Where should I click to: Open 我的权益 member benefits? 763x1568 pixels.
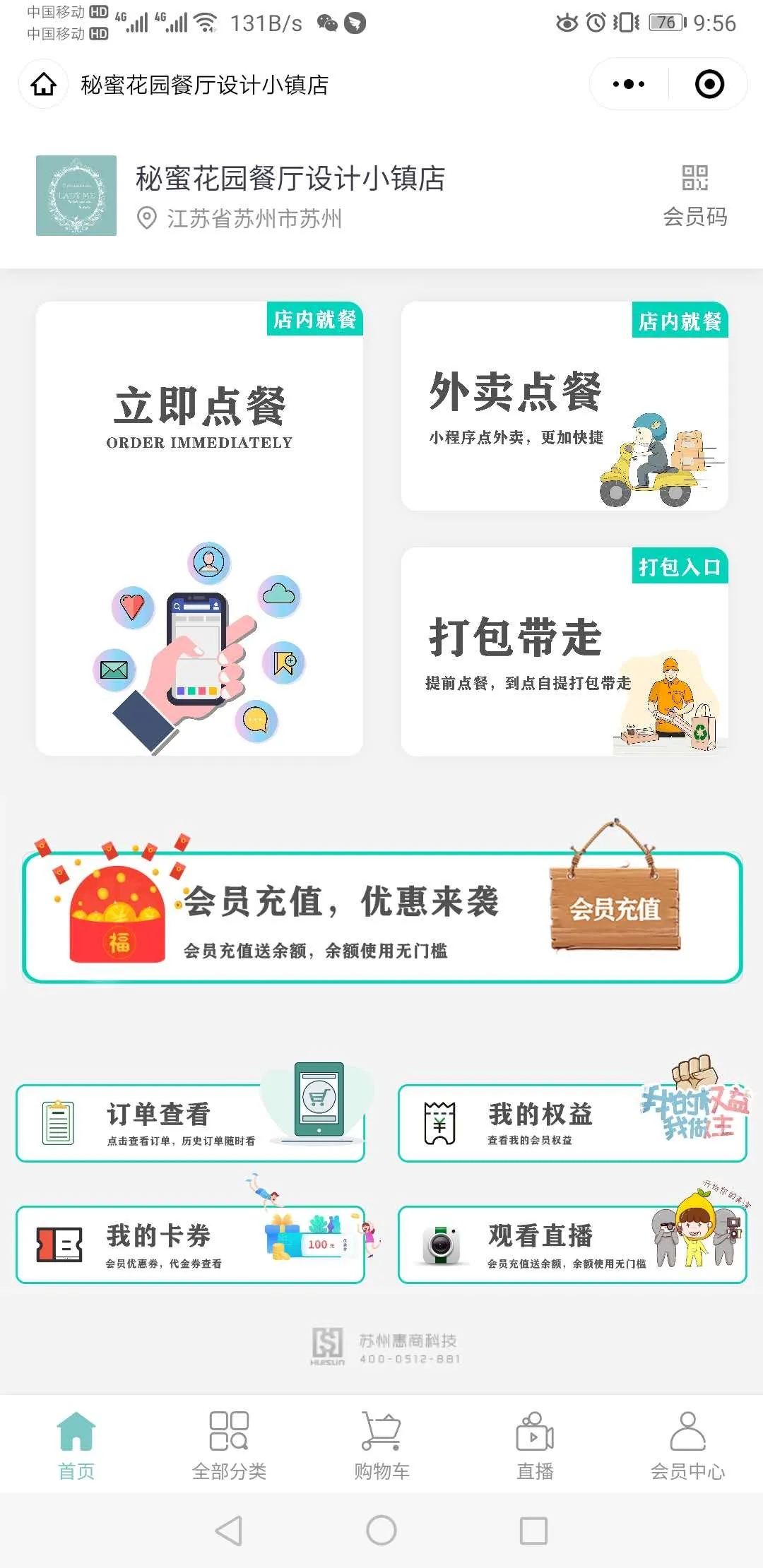click(572, 1123)
